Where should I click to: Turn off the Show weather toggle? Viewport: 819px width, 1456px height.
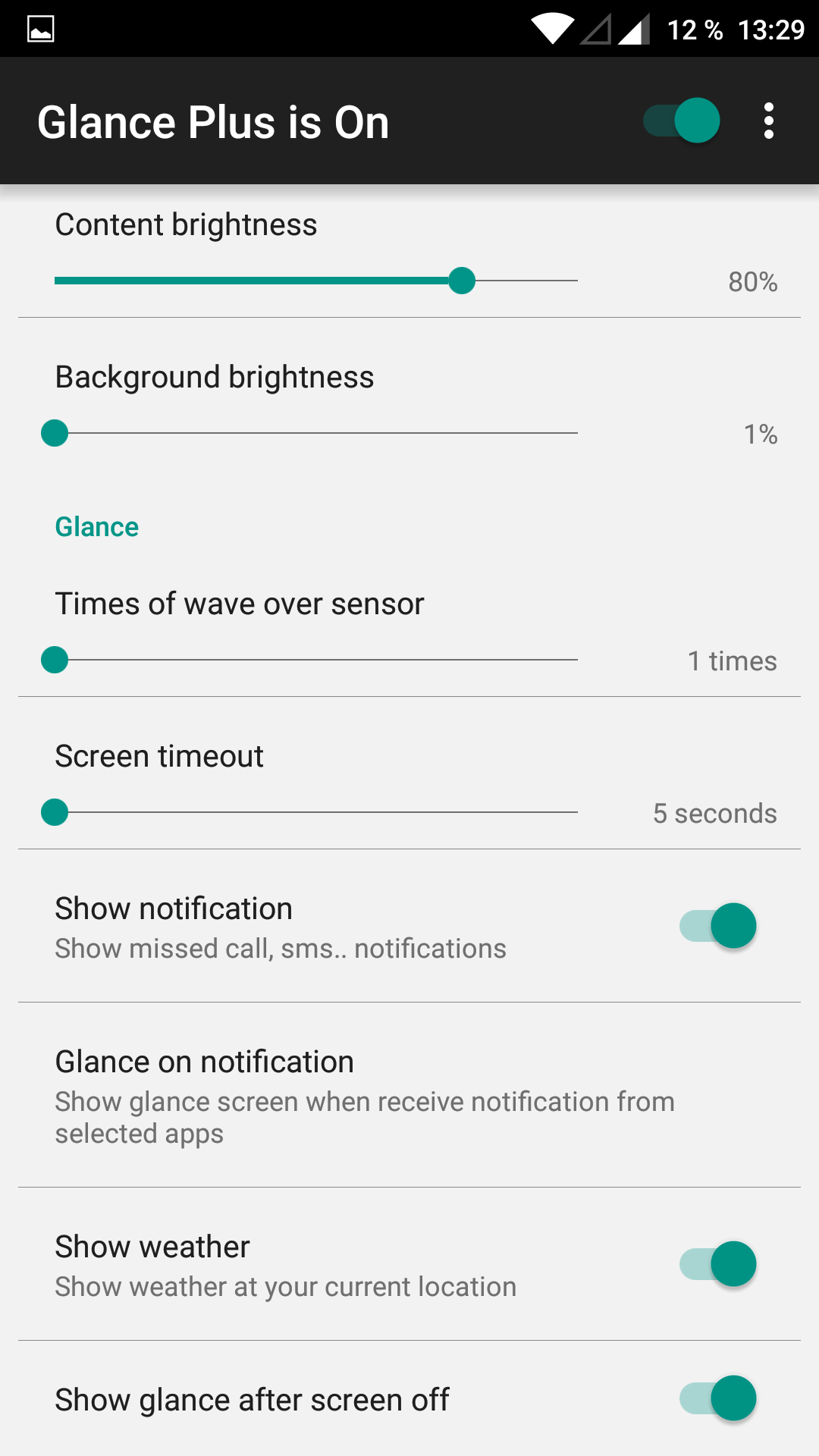click(717, 1264)
